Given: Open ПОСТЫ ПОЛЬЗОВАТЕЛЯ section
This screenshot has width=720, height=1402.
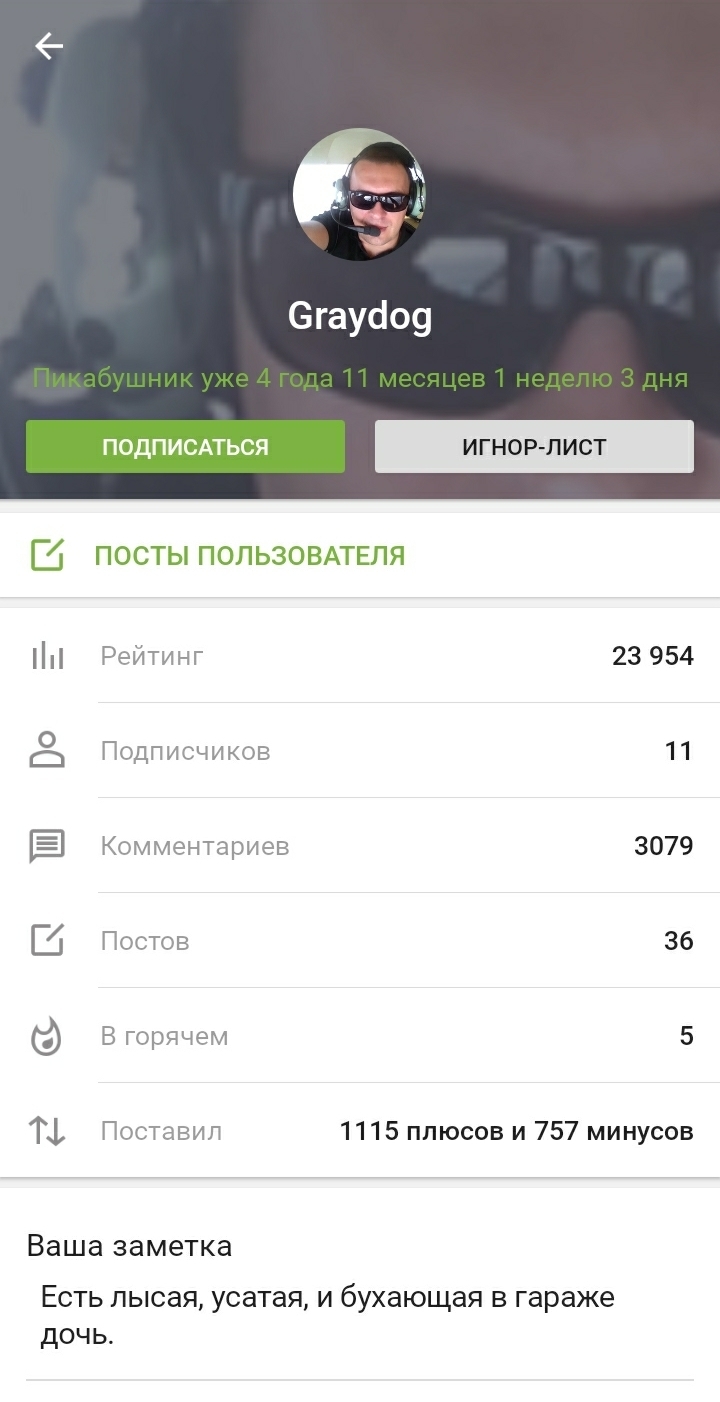Looking at the screenshot, I should 249,555.
